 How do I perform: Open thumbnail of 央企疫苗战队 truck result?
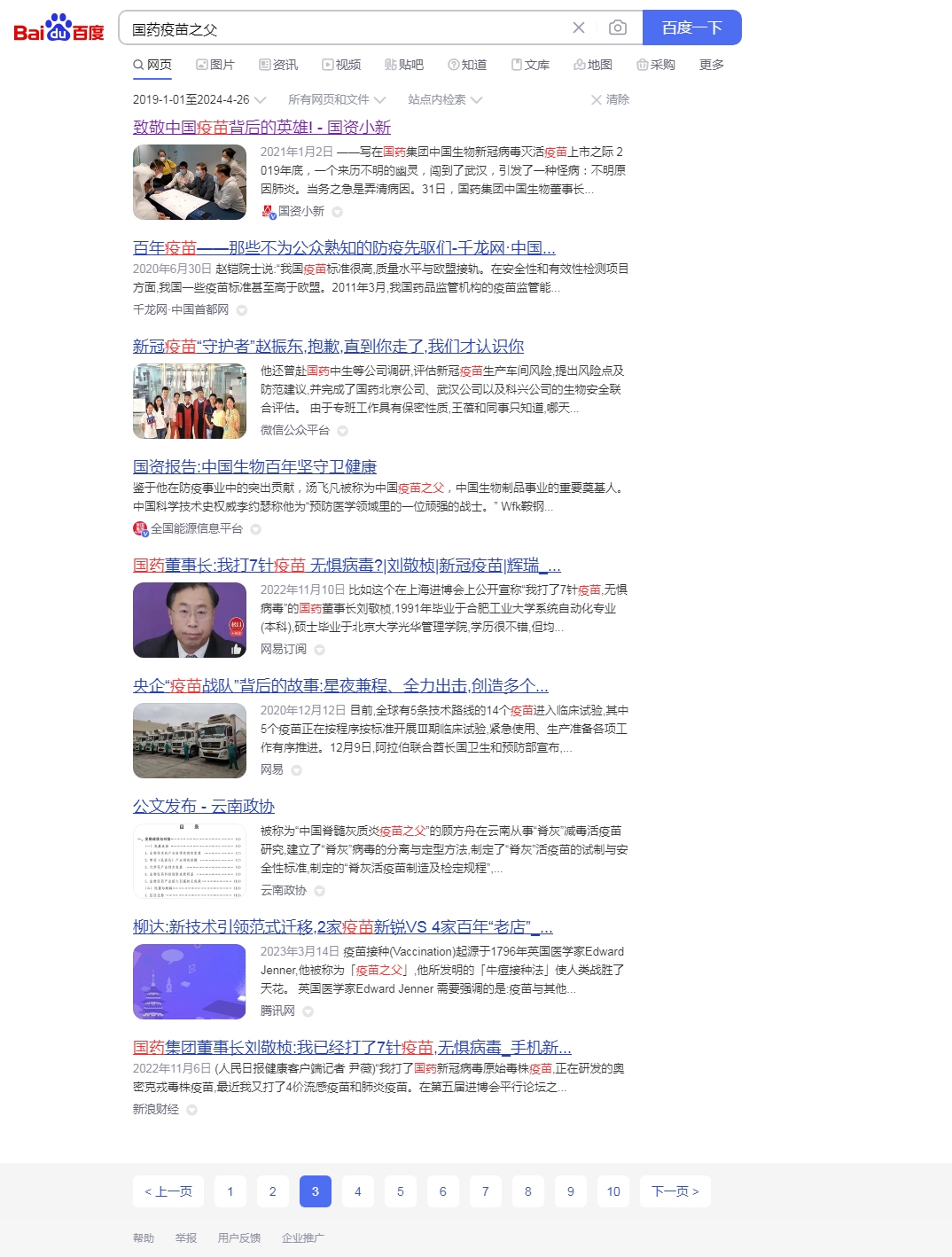190,740
